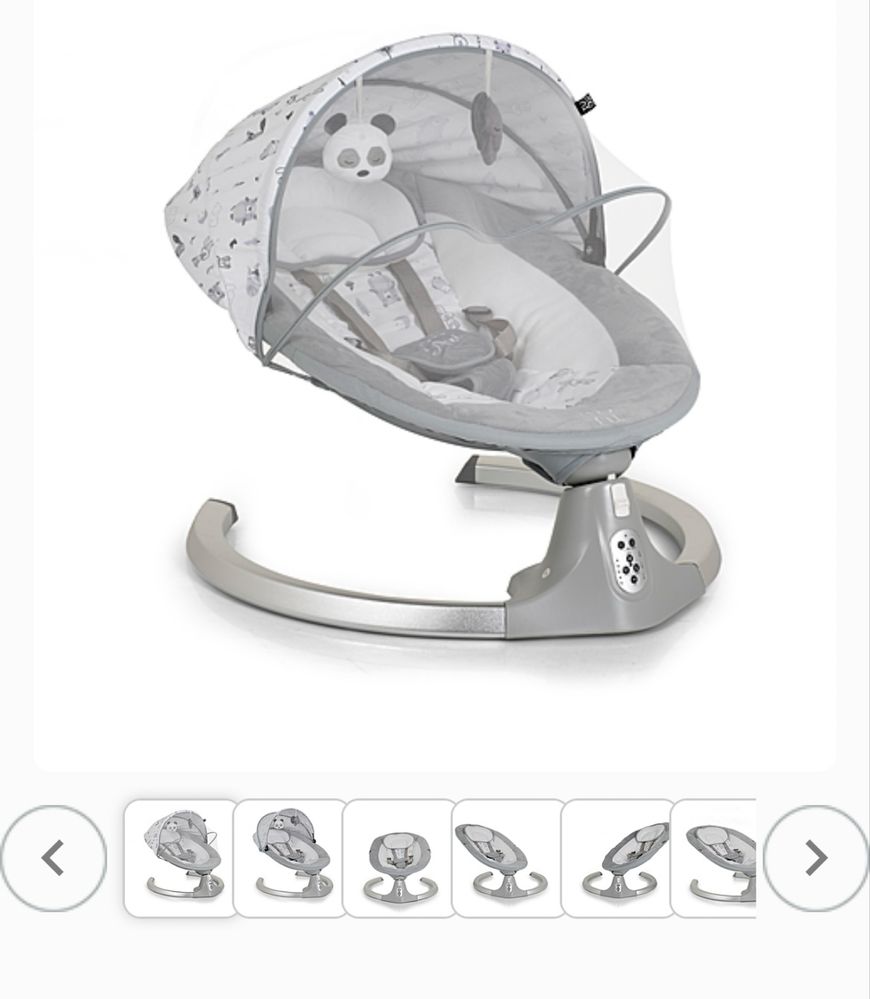Select the second thumbnail with panda toy bar
The image size is (870, 999).
tap(289, 858)
